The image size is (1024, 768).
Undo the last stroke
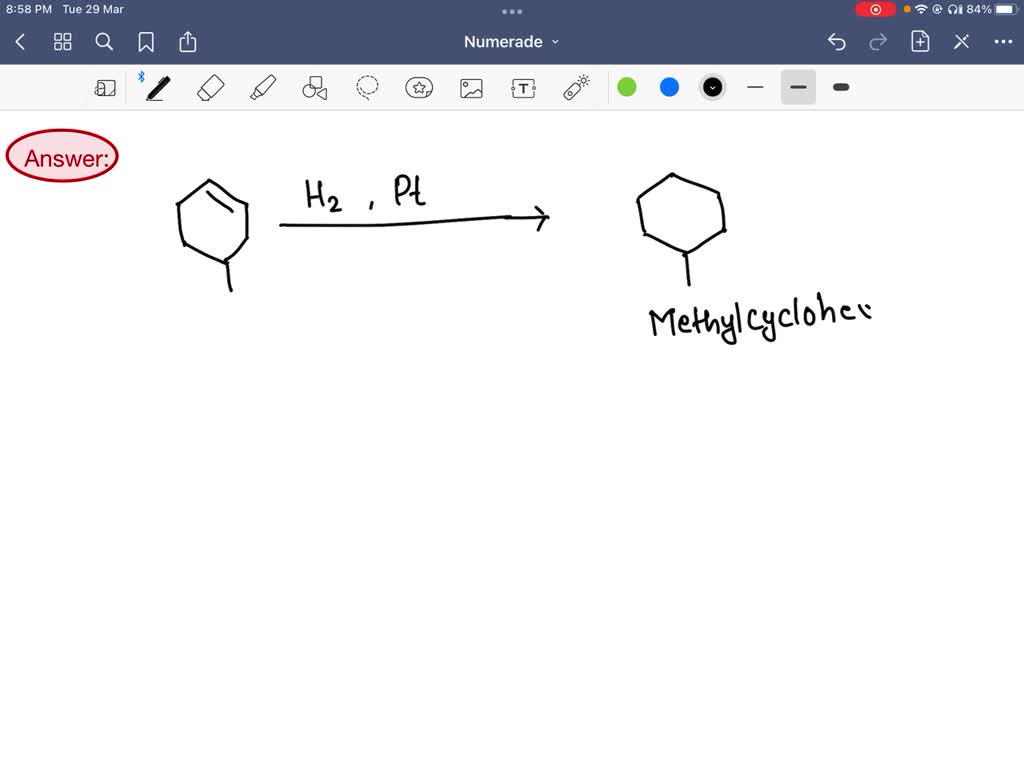tap(837, 42)
